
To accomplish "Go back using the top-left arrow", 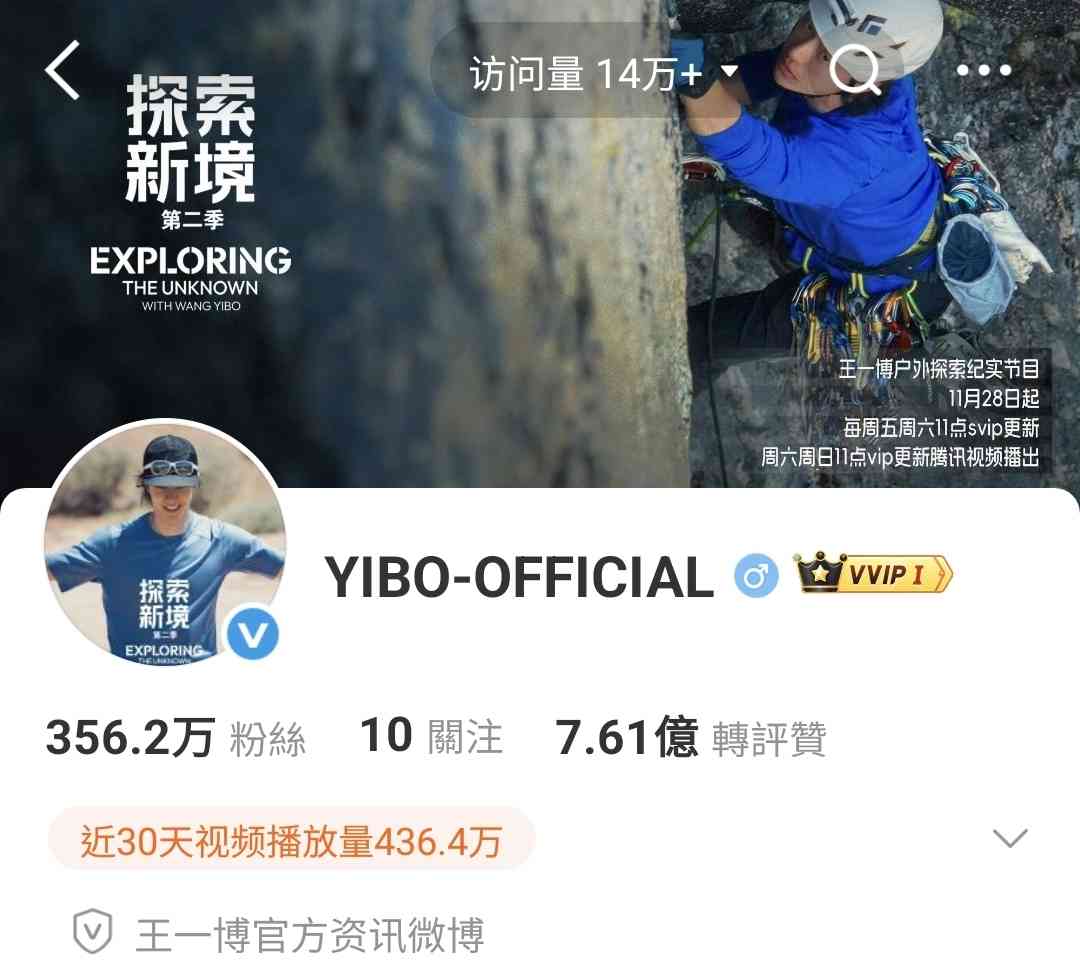I will [x=62, y=70].
